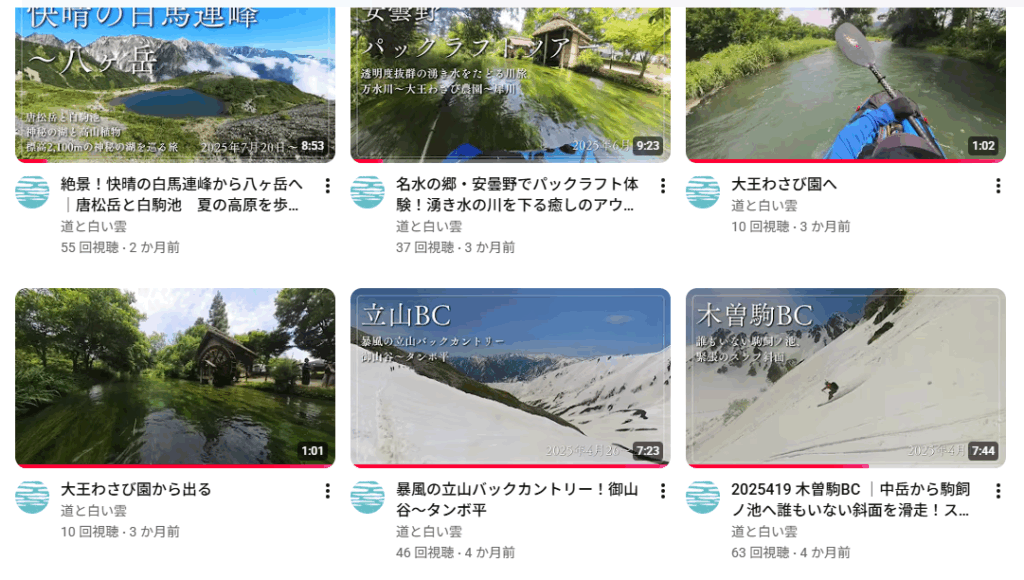Open the 立山BC video thumbnail
Viewport: 1024px width, 580px height.
pyautogui.click(x=510, y=377)
